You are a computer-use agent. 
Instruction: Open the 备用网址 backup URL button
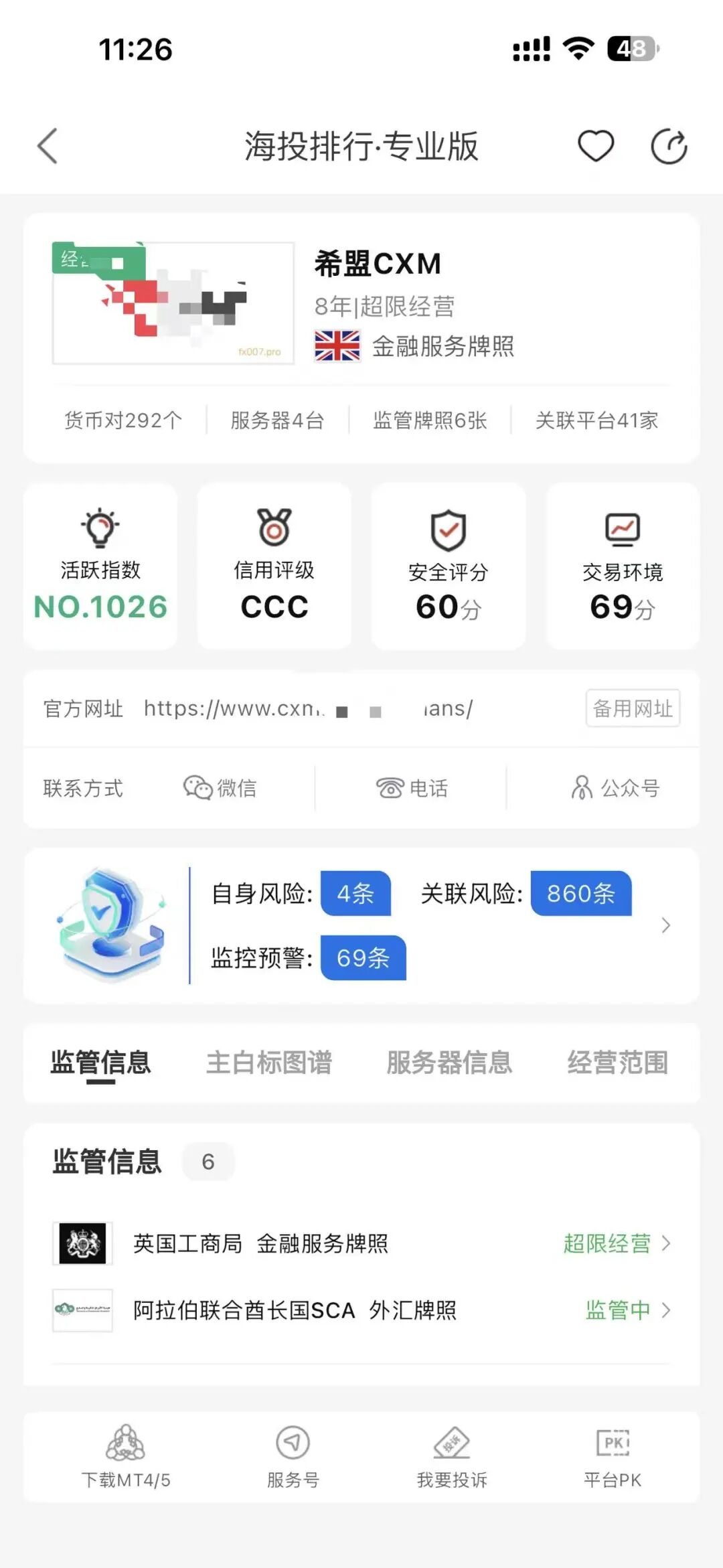tap(632, 709)
